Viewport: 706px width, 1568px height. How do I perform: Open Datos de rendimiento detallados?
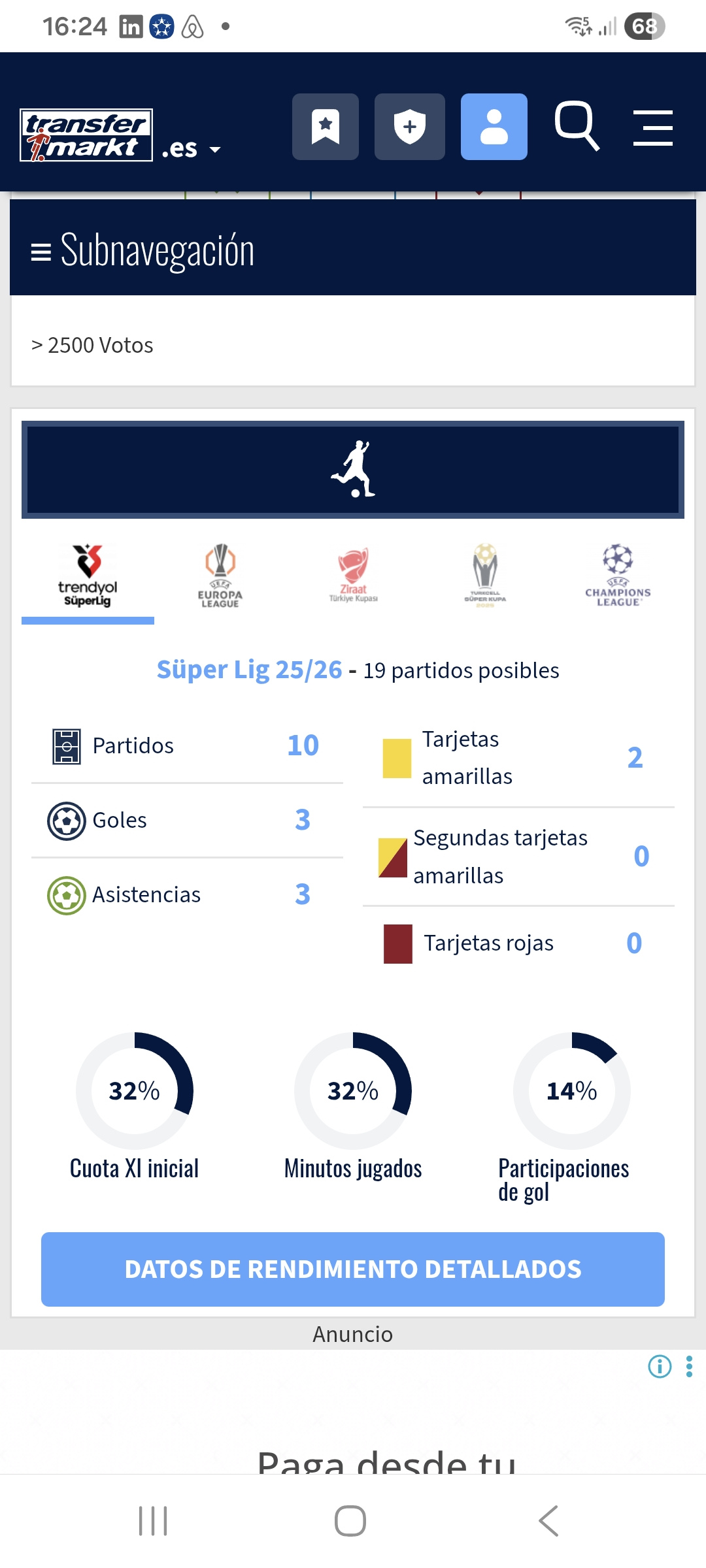(353, 1269)
